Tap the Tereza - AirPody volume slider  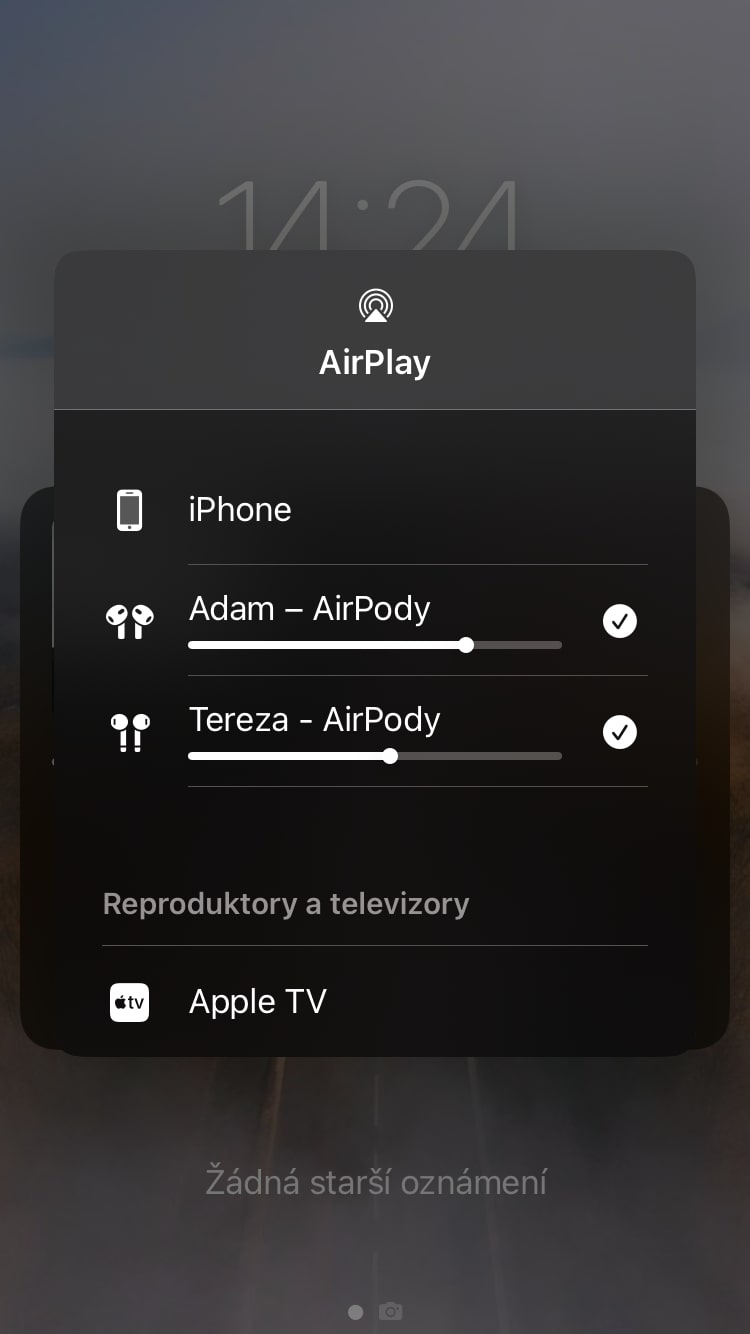(x=375, y=756)
